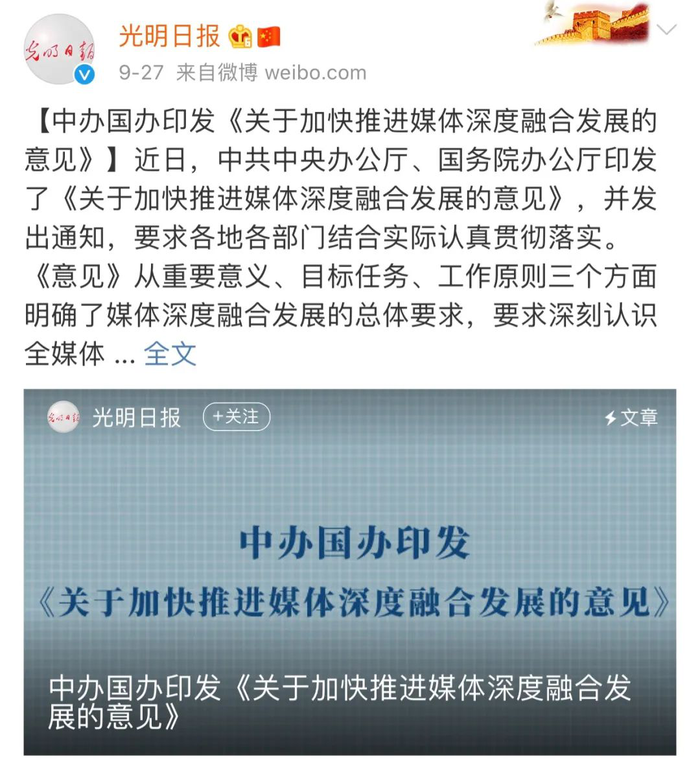Open the post options dropdown arrow

[667, 34]
